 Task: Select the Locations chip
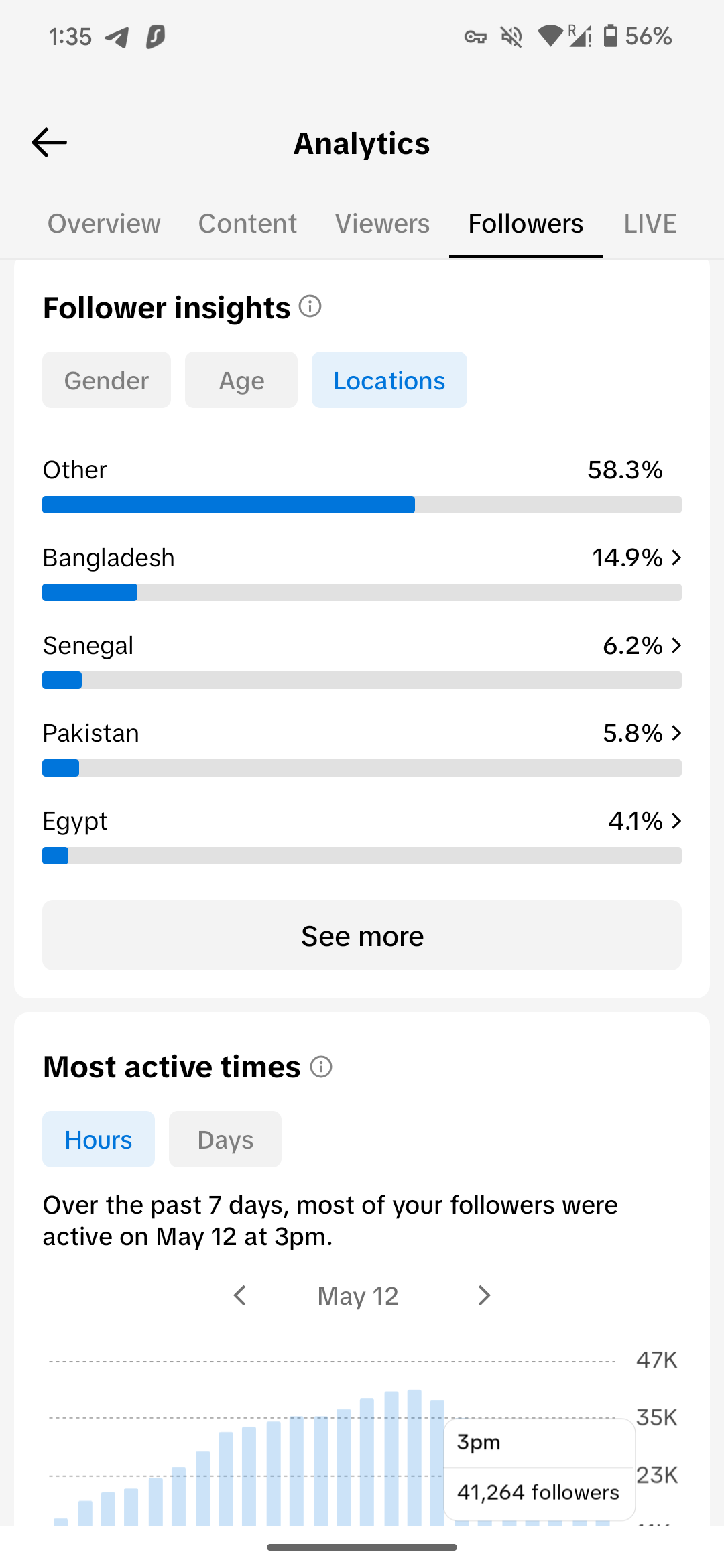pos(389,380)
